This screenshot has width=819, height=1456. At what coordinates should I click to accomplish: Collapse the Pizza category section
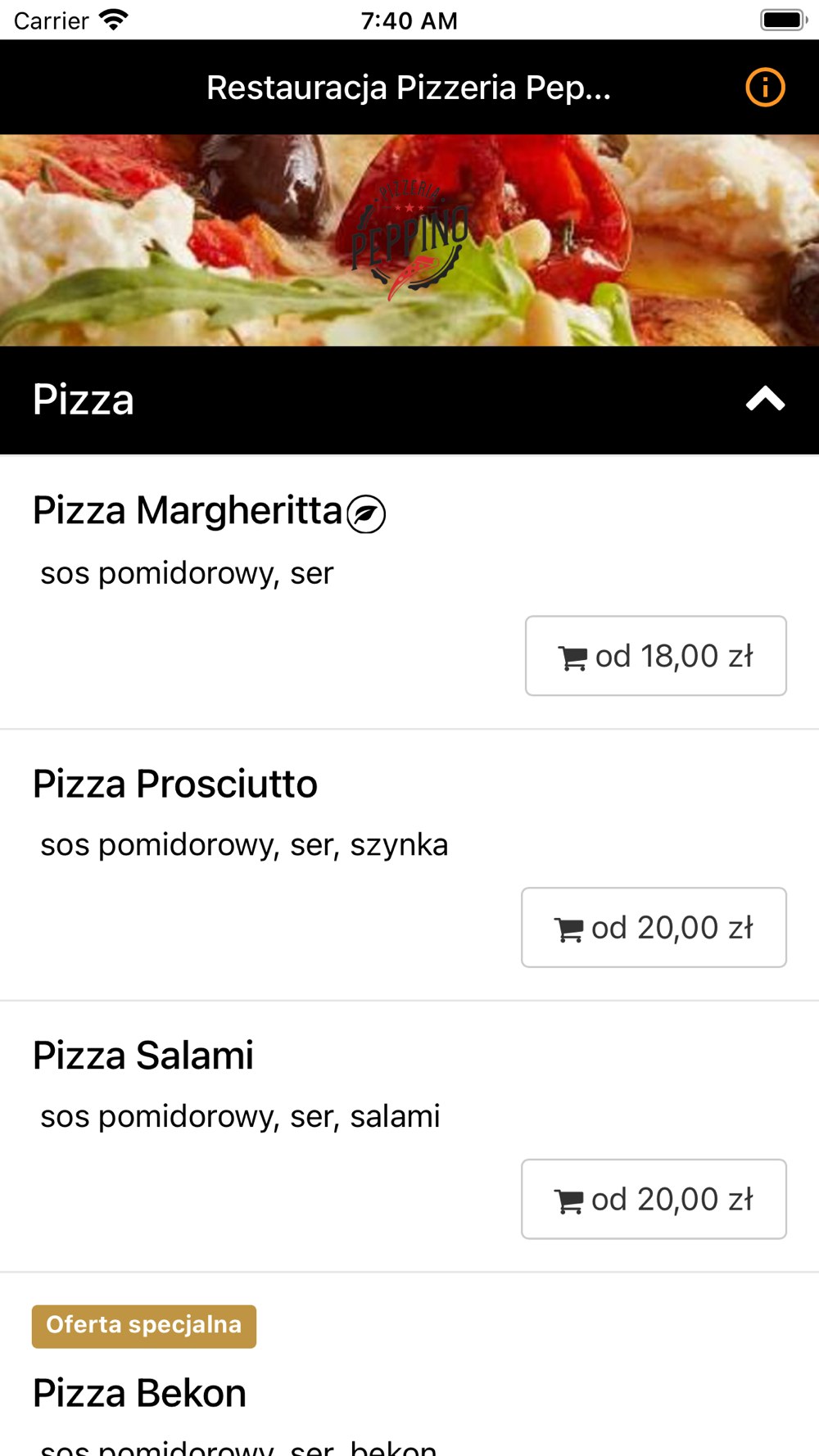(x=765, y=400)
